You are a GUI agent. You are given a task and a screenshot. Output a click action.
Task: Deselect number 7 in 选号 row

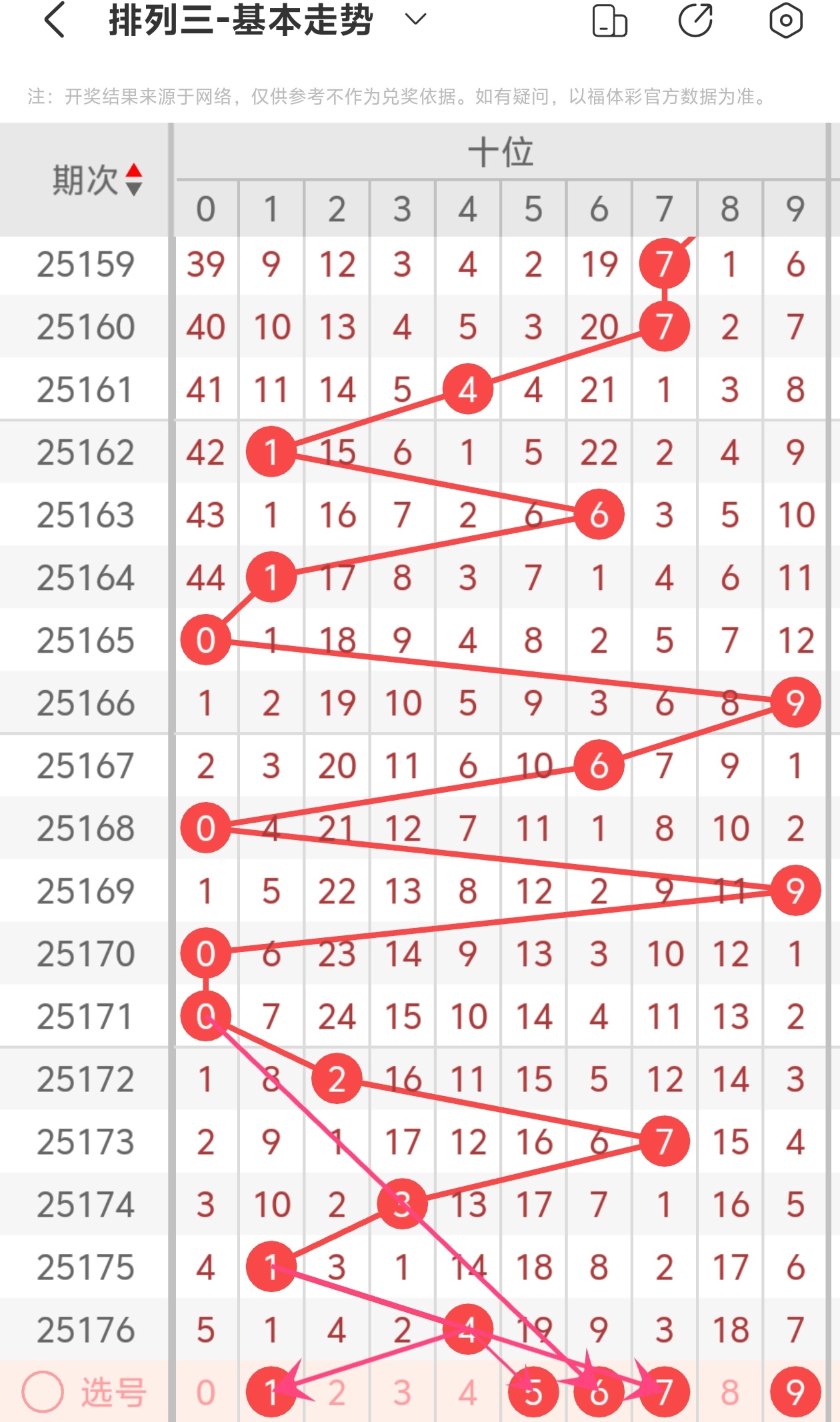[x=664, y=1392]
